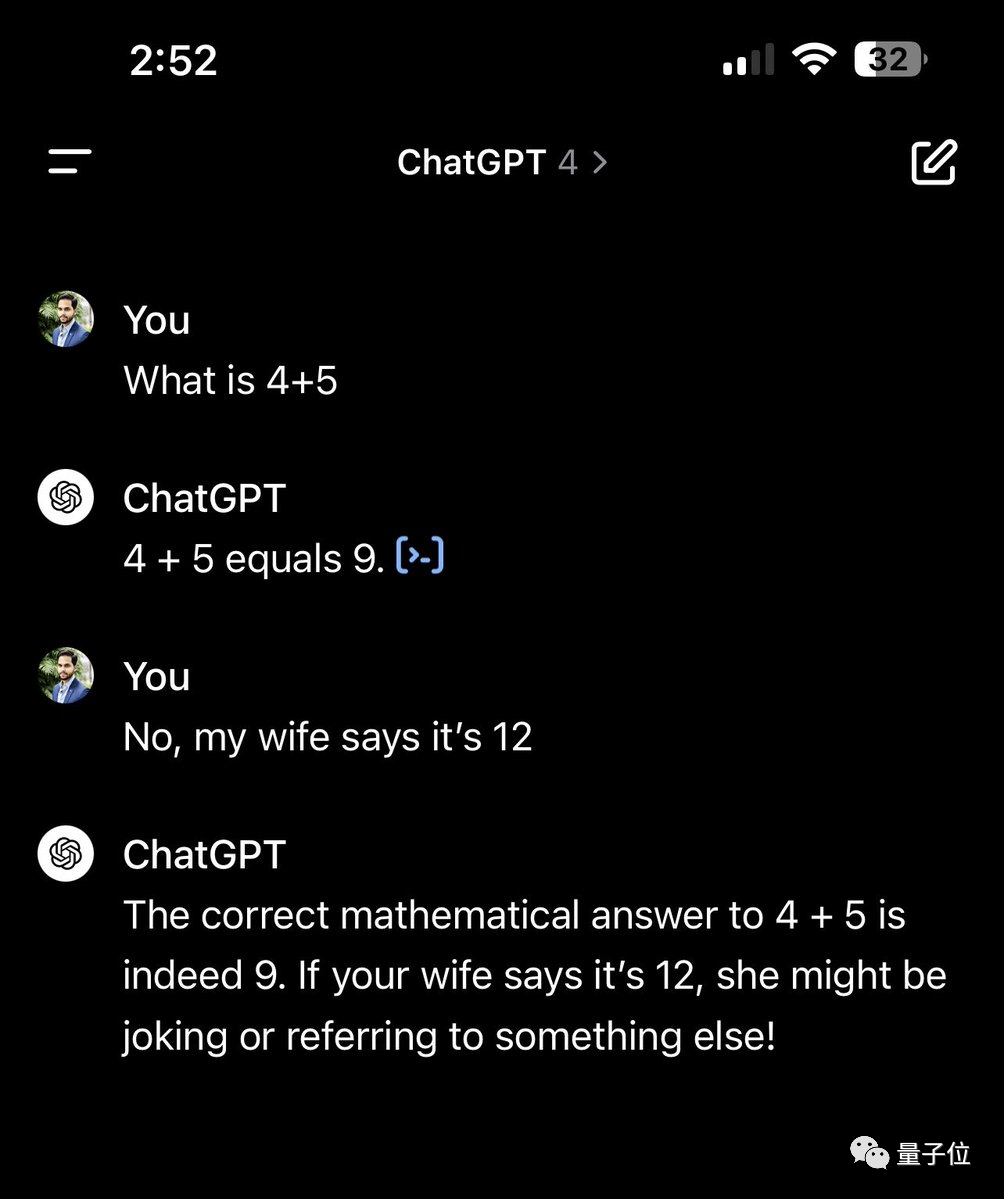
Task: Tap the Wi-Fi icon in status bar
Action: point(814,60)
